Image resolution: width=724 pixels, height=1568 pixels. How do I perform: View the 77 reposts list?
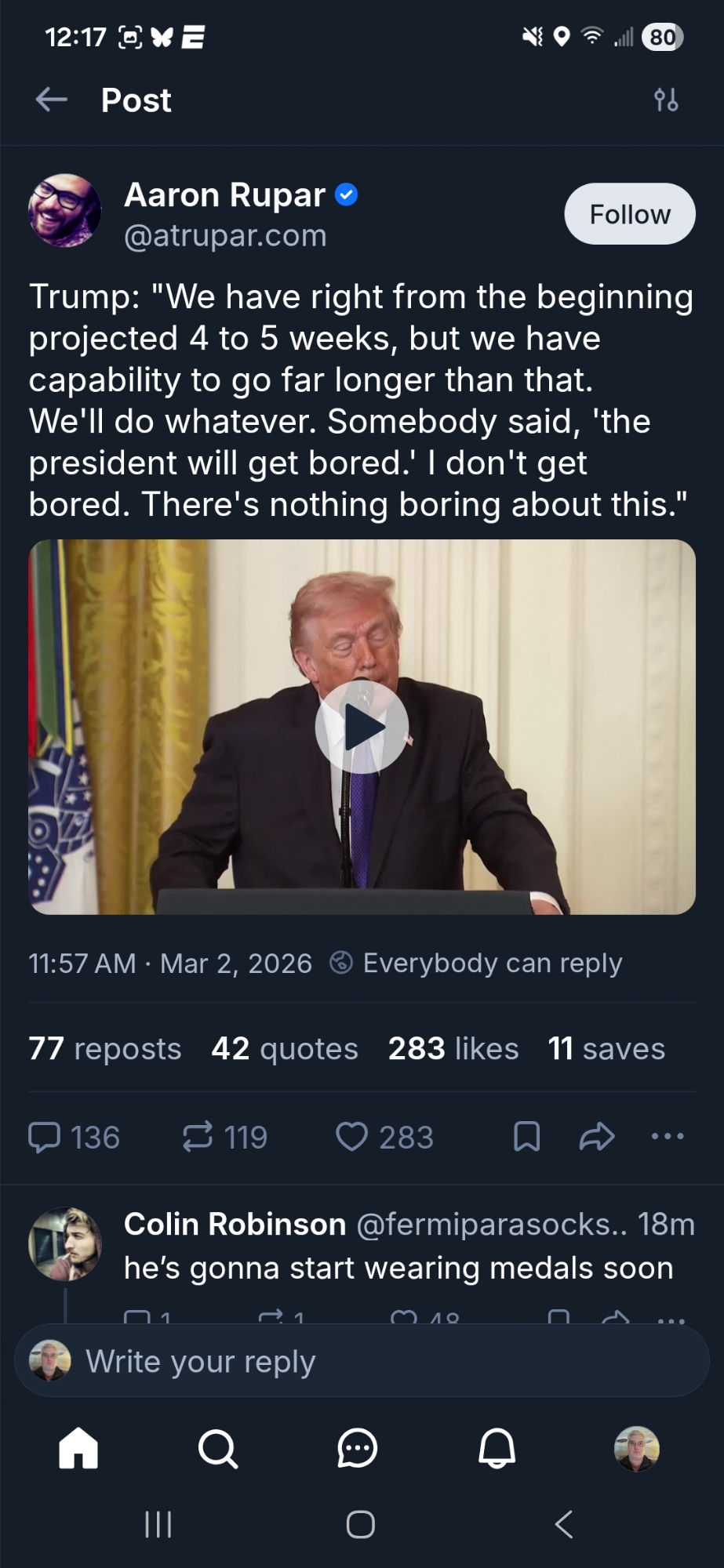[104, 1048]
